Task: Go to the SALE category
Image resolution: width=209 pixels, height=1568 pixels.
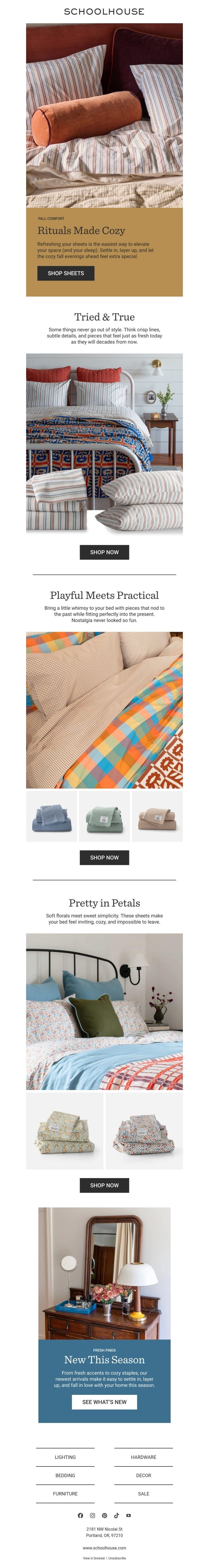Action: coord(143,1494)
